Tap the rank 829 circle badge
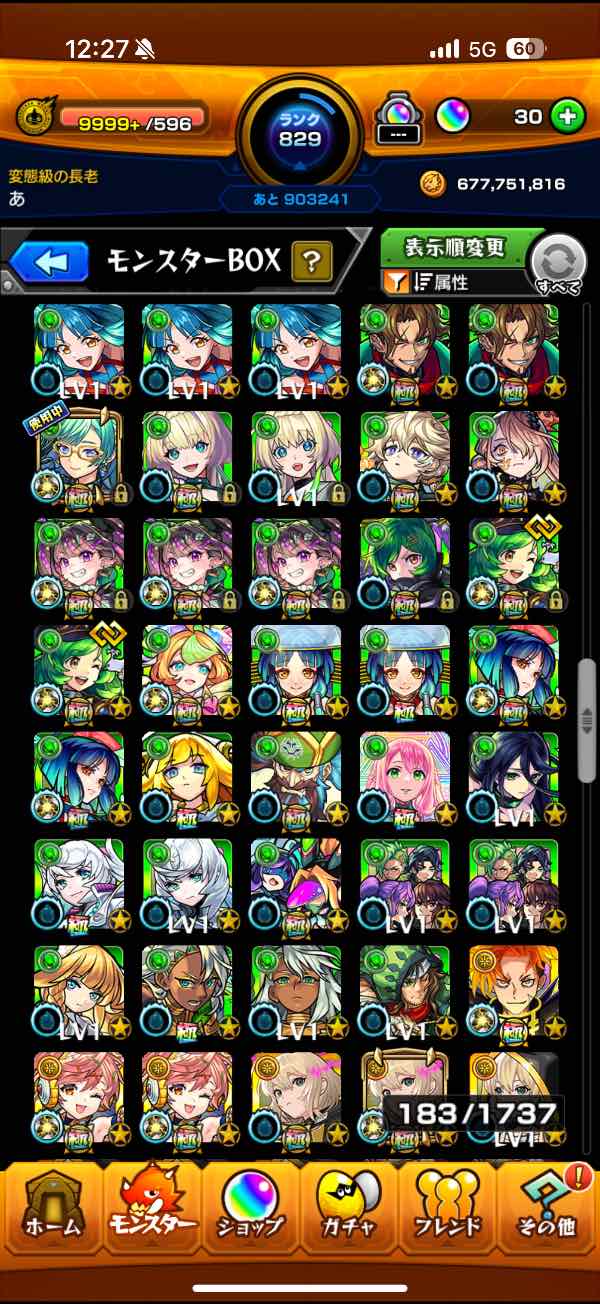Screen dimensions: 600x1304 (299, 130)
